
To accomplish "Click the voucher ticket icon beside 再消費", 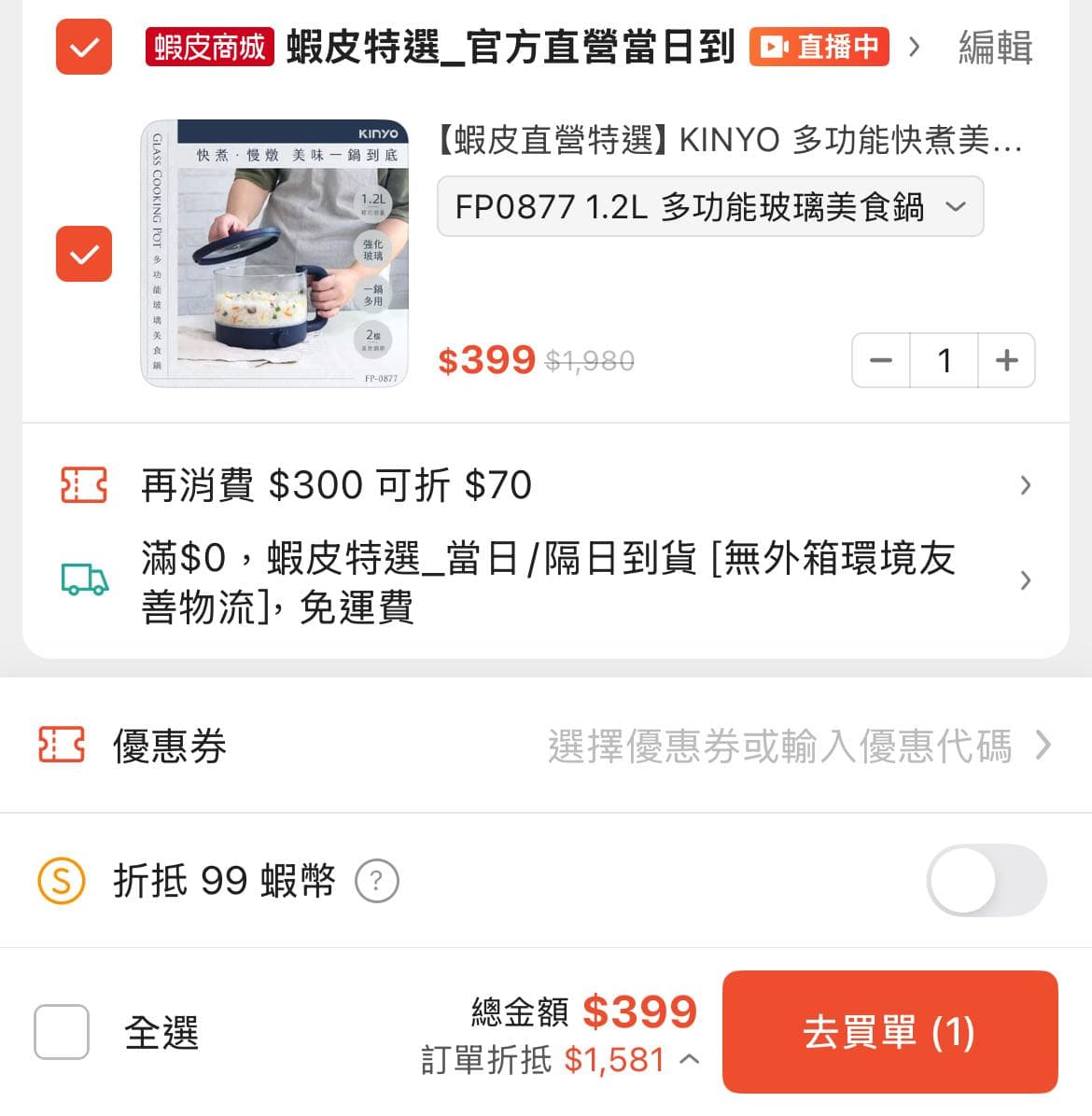I will [83, 485].
